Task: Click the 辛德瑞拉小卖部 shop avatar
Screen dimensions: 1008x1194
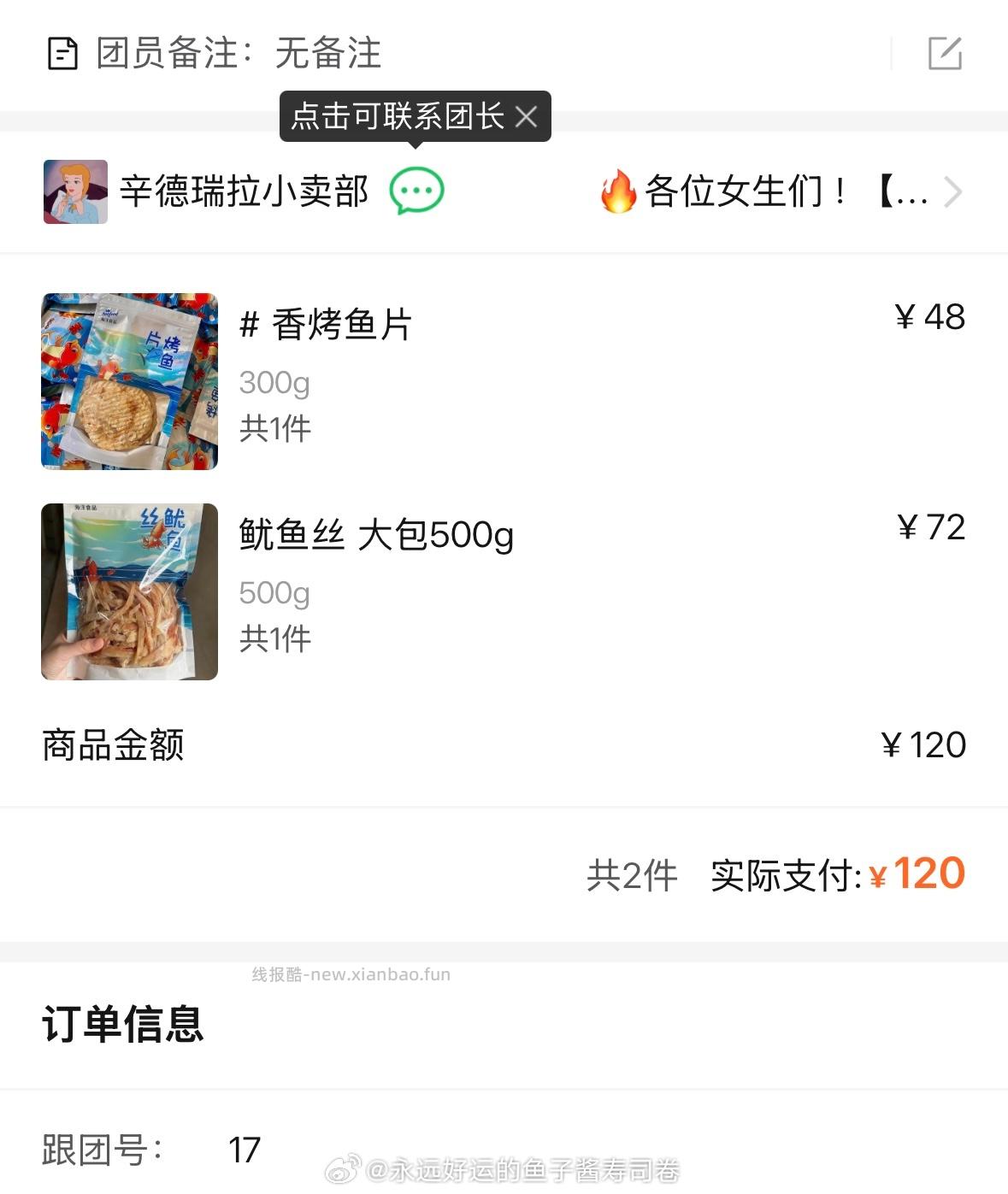Action: [x=75, y=192]
